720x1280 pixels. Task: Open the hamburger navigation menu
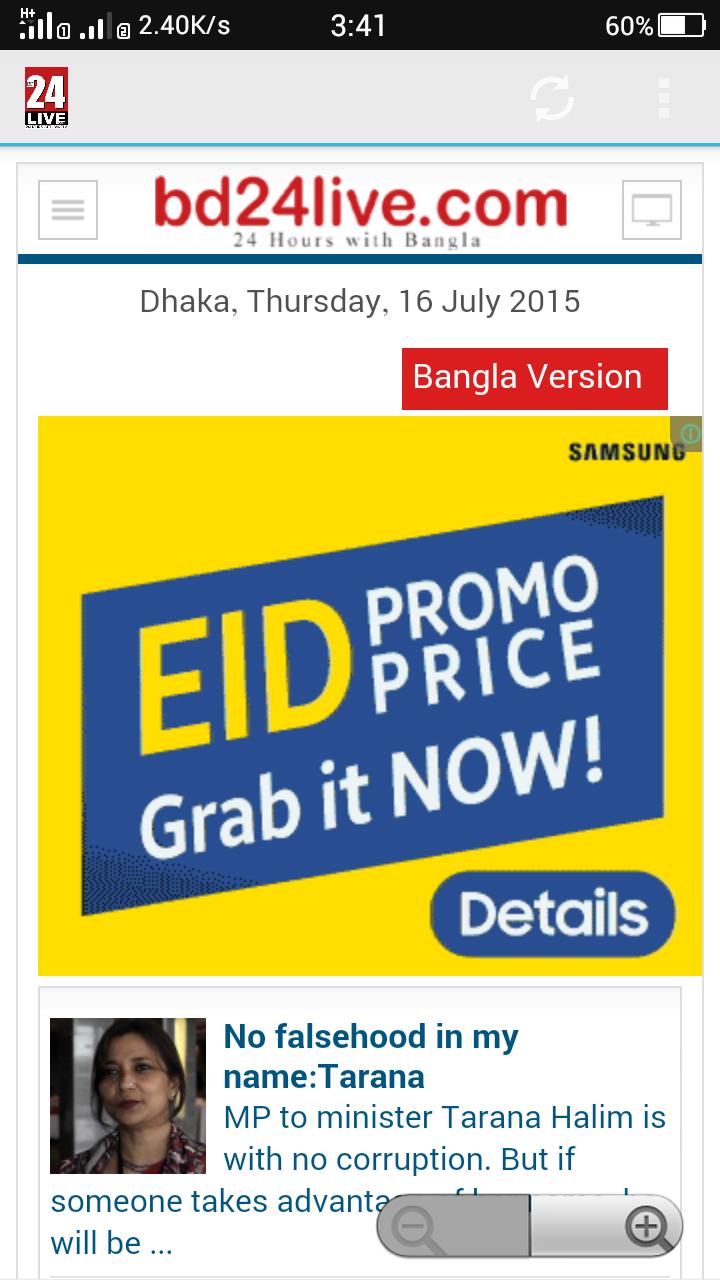68,210
